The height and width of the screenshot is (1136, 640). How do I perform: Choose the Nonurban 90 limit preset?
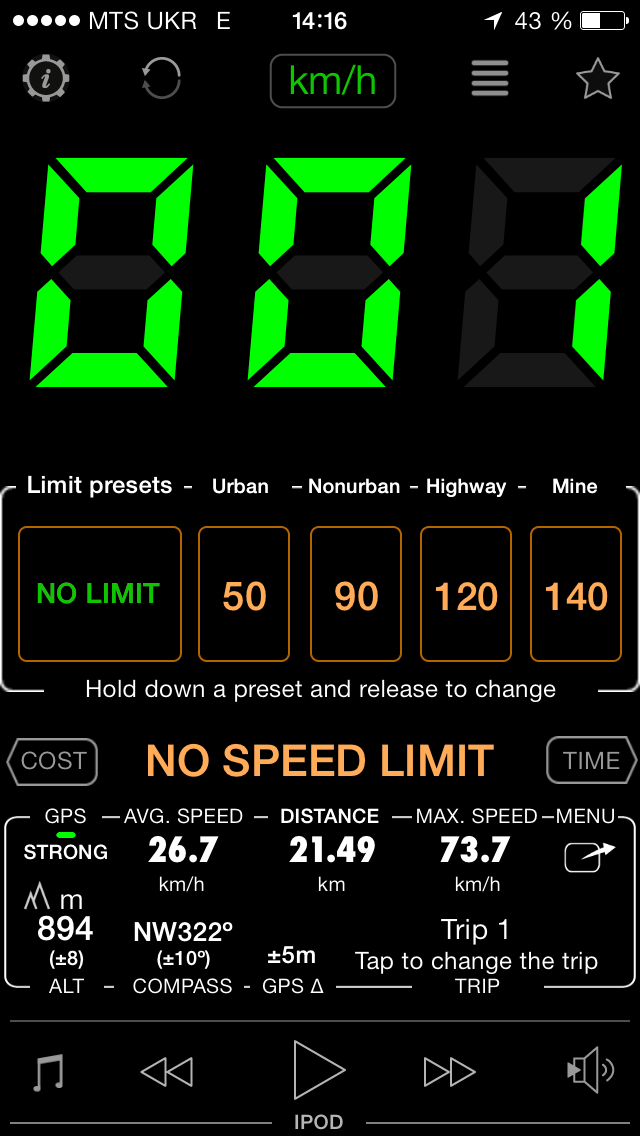(x=356, y=594)
